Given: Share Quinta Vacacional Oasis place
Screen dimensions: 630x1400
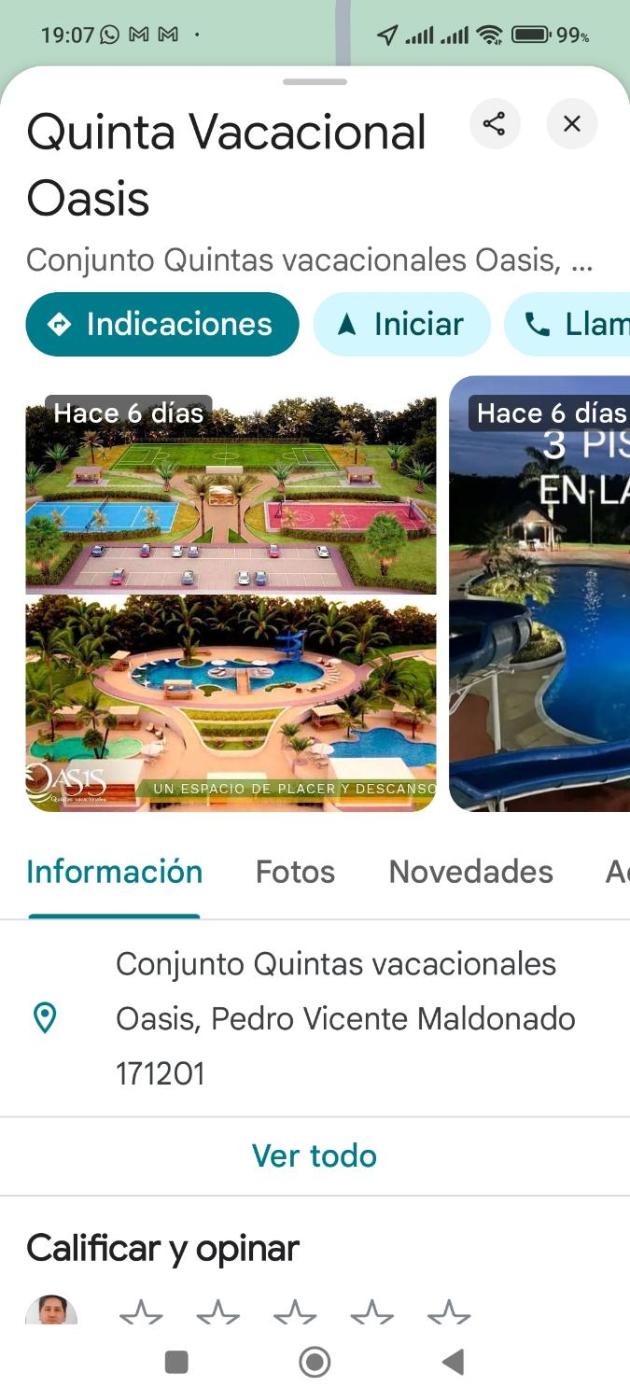Looking at the screenshot, I should (494, 124).
